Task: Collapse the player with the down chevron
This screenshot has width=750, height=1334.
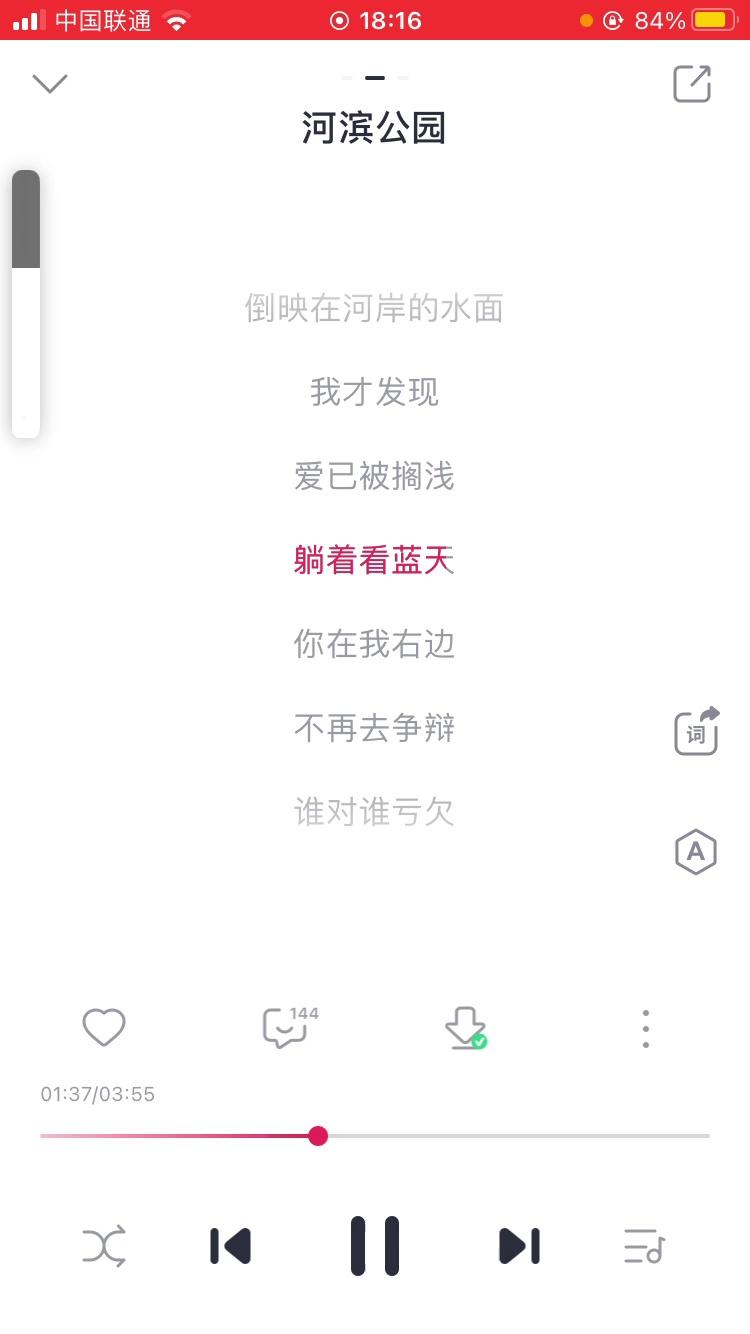Action: point(49,83)
